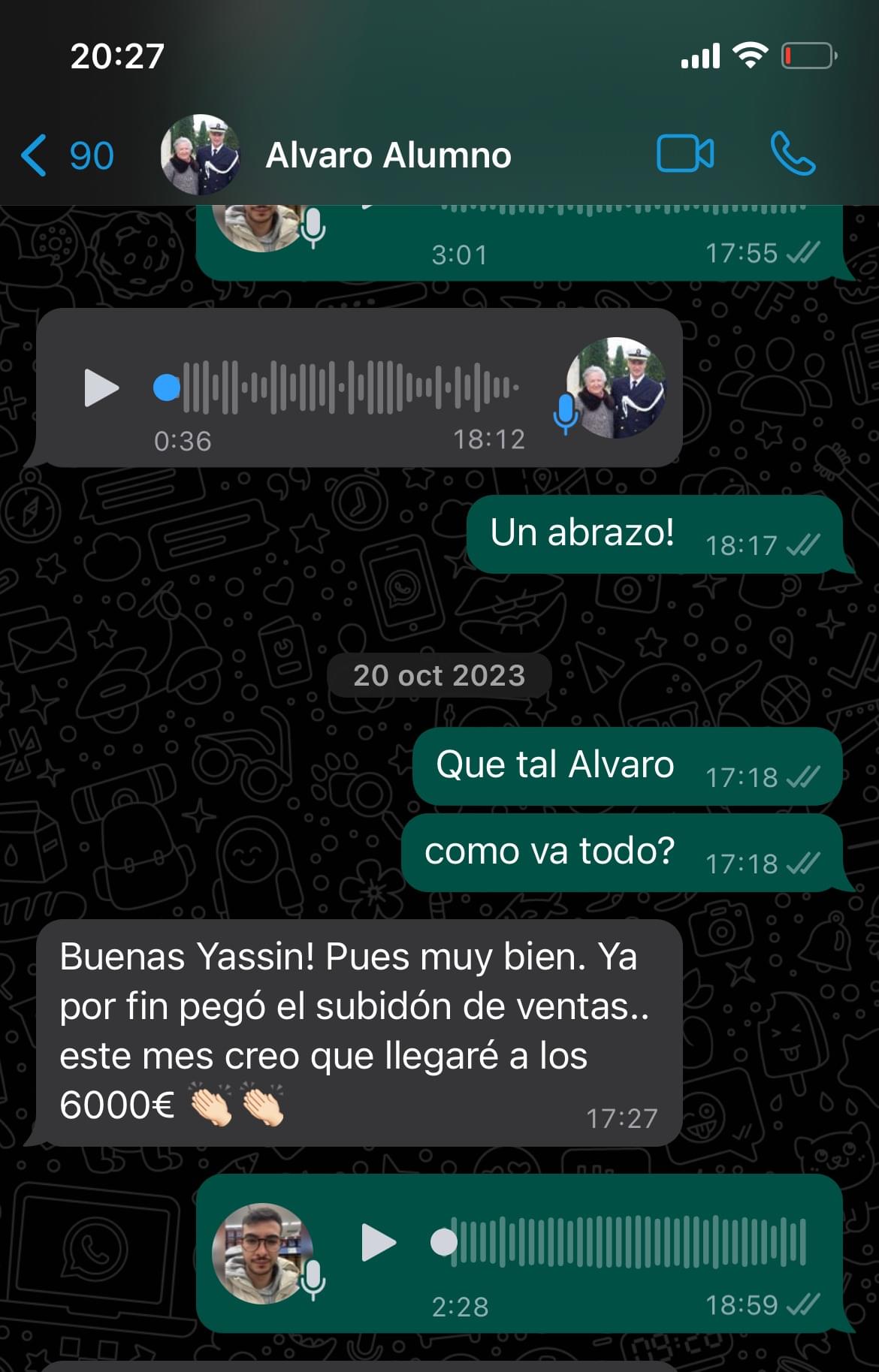Screen dimensions: 879x1372
Task: Start a voice call with Alvaro
Action: (793, 154)
